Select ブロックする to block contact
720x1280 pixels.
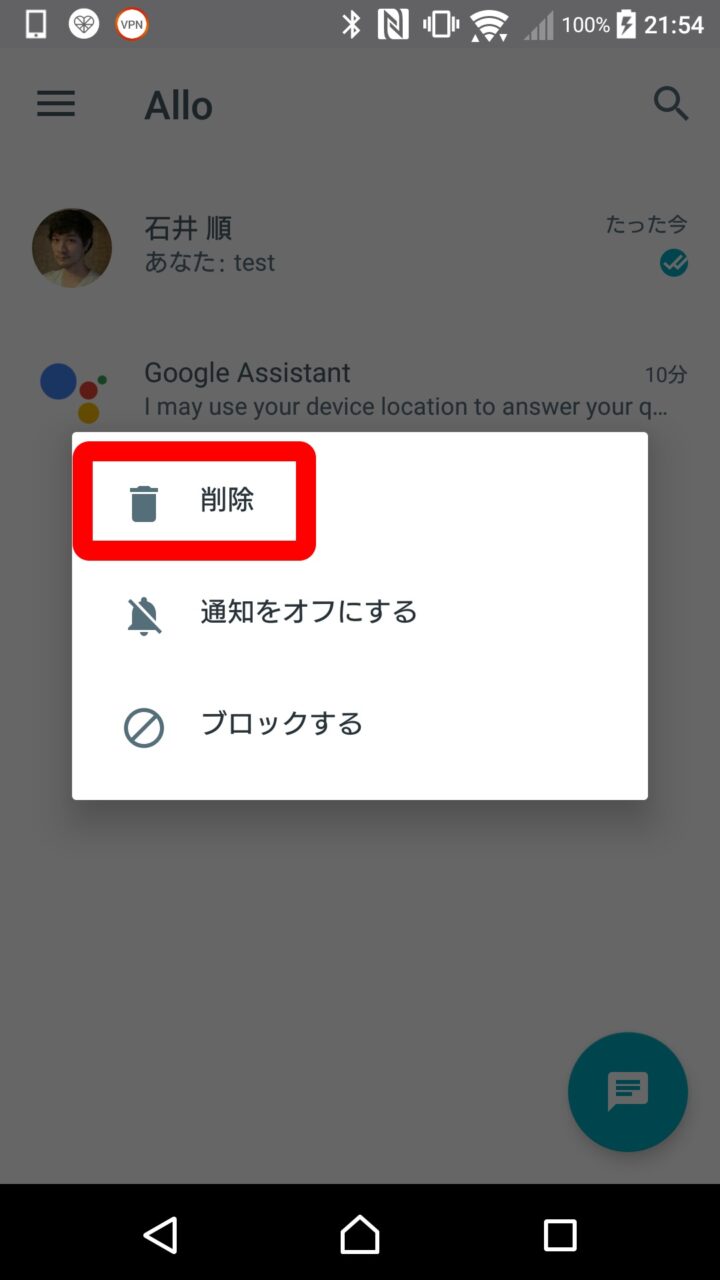click(281, 724)
